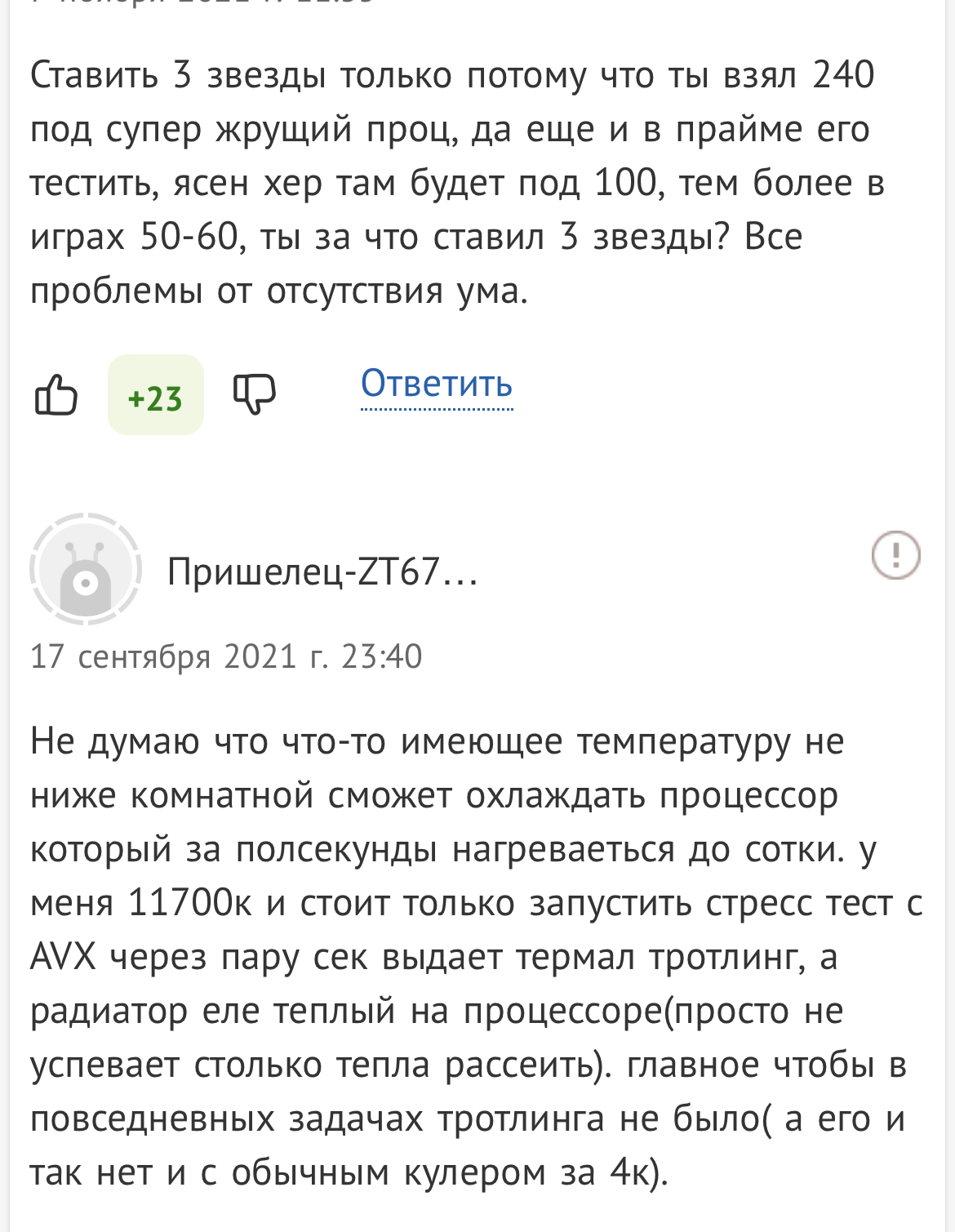Like the comment about 3 stars

click(56, 395)
